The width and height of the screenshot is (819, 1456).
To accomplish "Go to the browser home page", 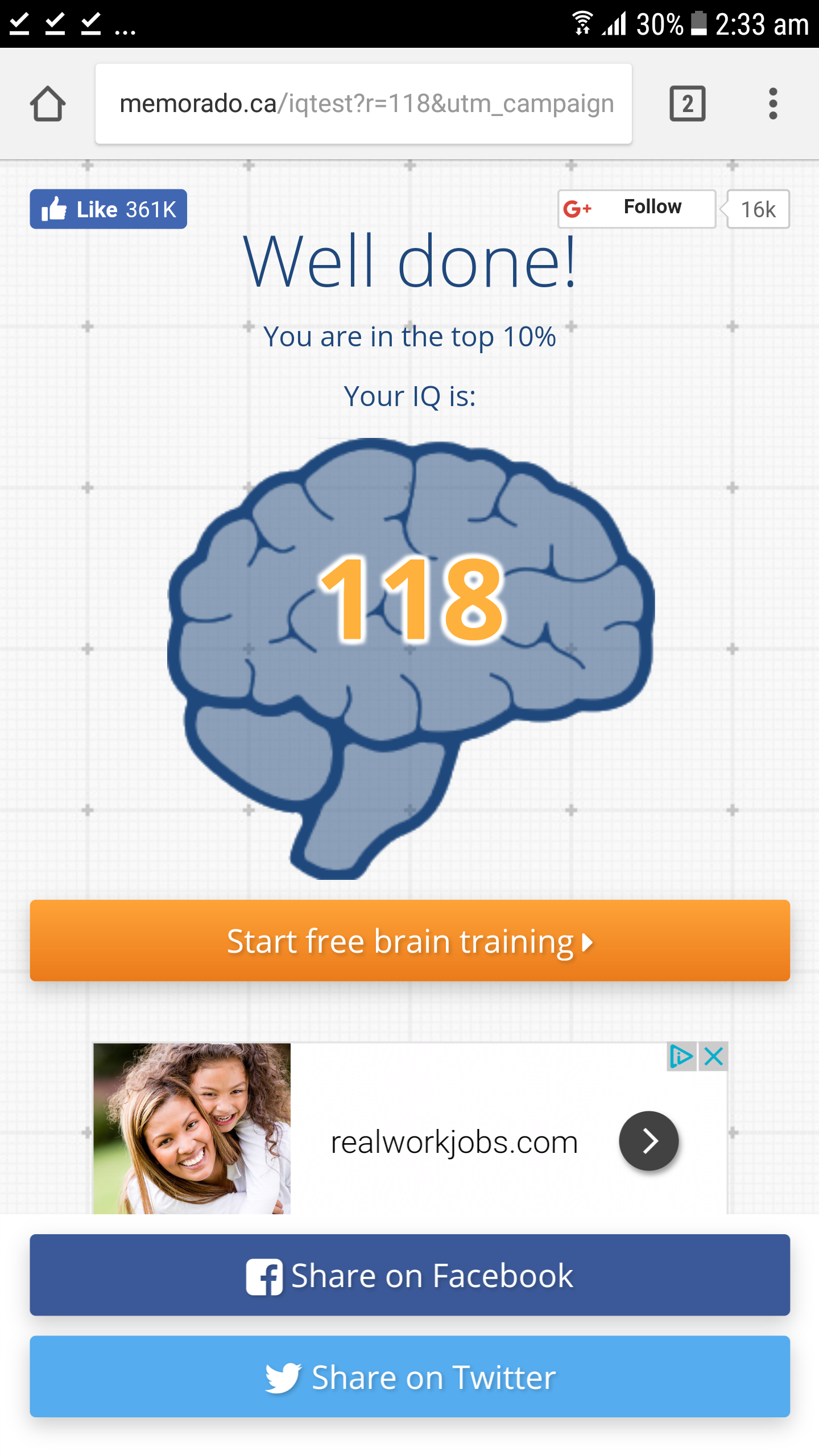I will 48,104.
